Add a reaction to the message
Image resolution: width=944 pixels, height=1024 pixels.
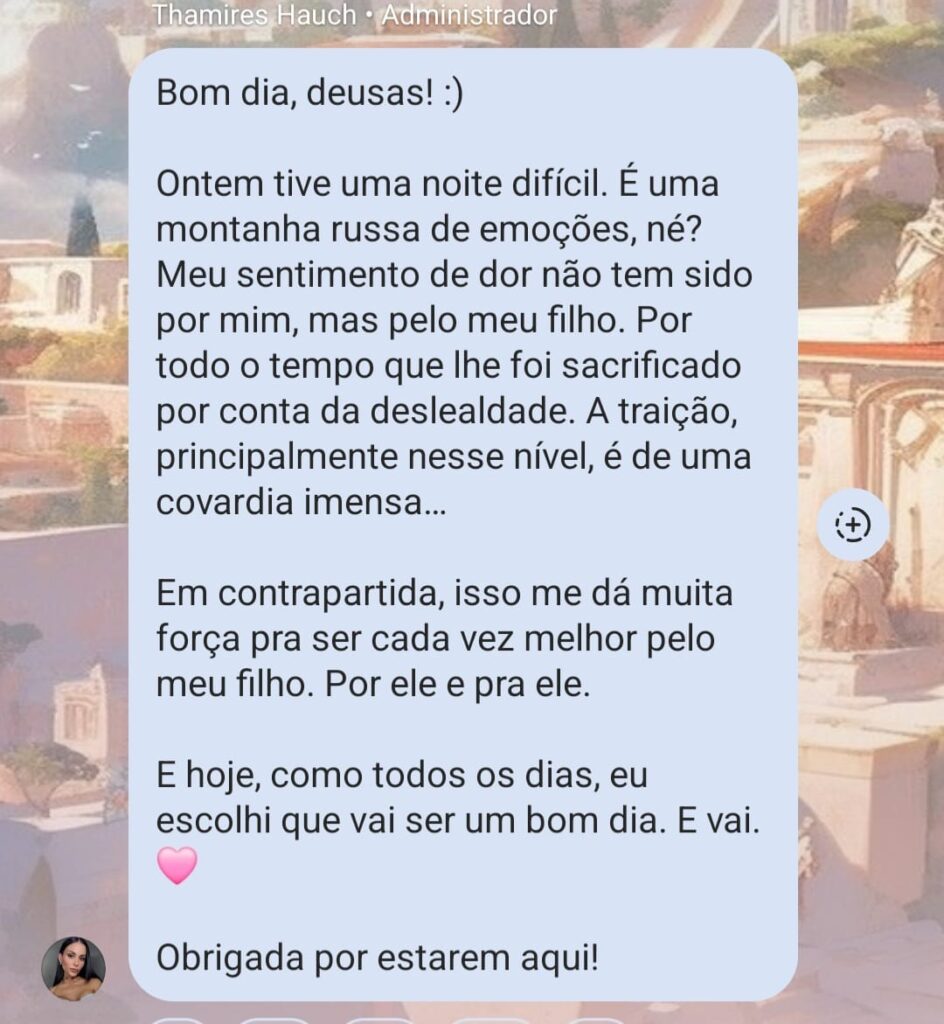(852, 524)
